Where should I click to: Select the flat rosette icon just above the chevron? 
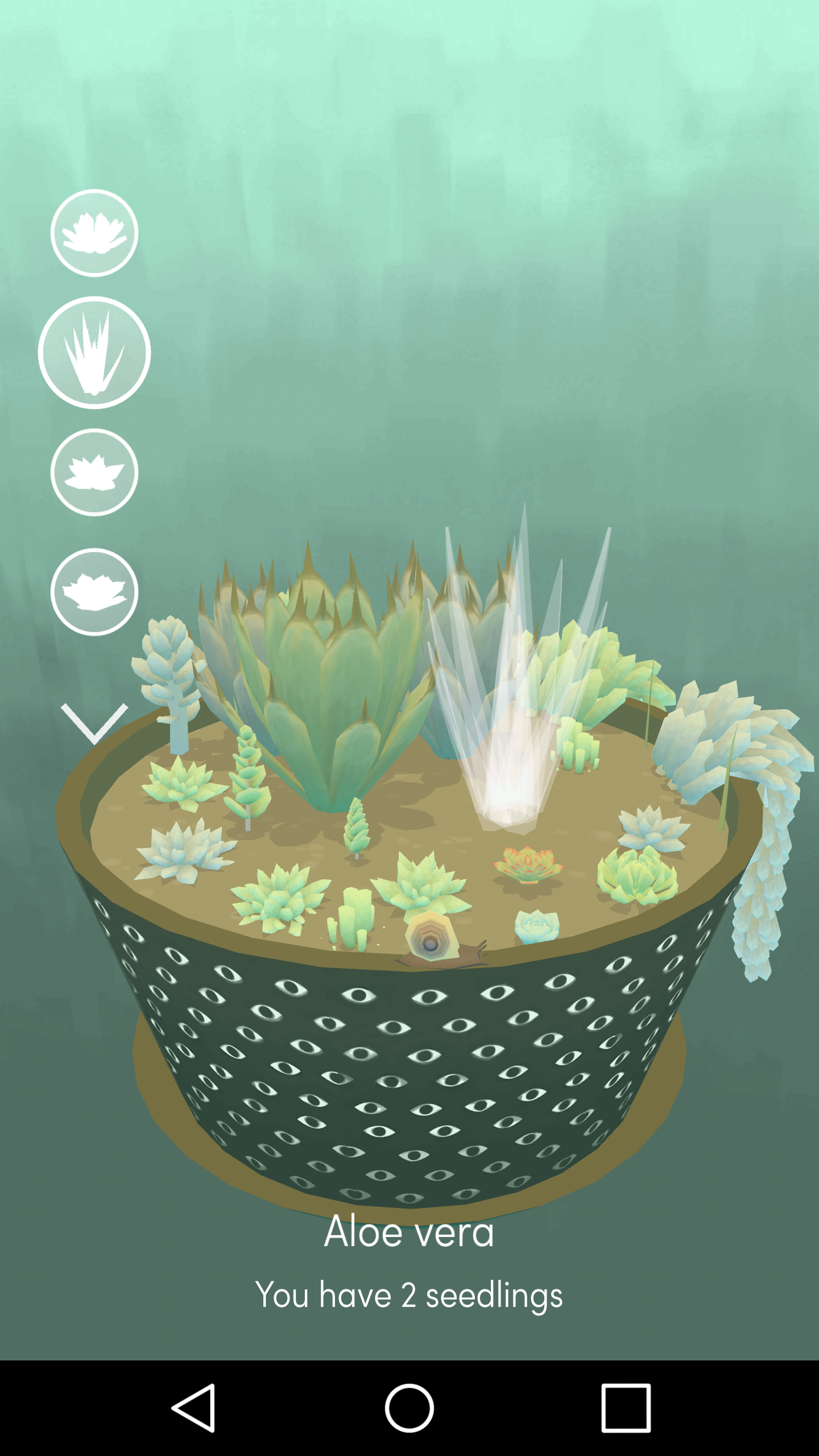pyautogui.click(x=94, y=592)
